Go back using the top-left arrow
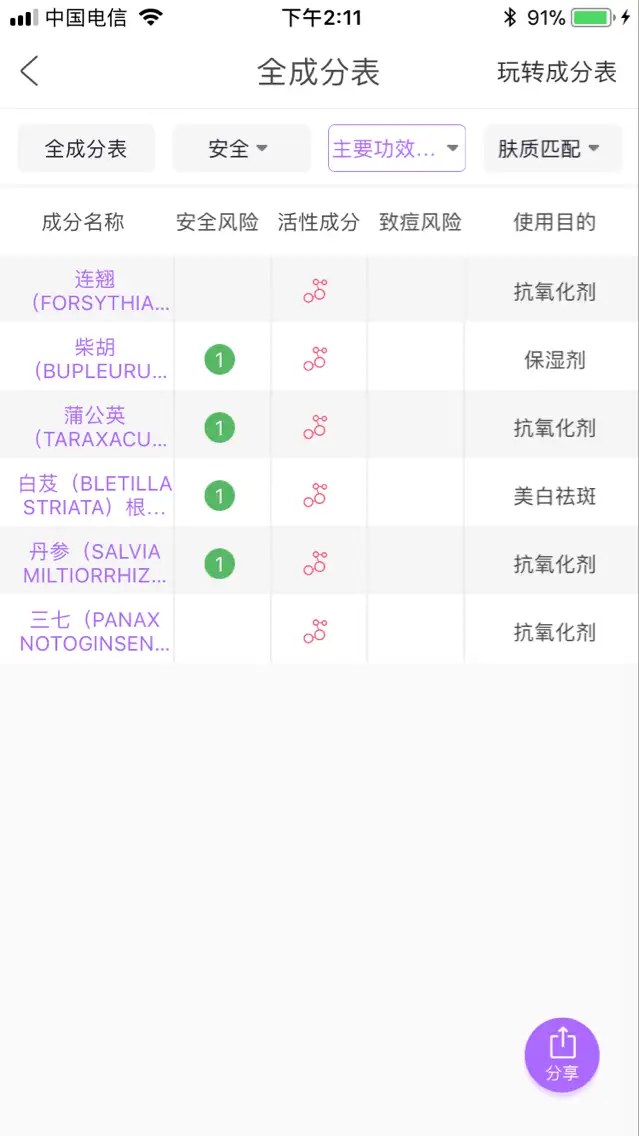639x1136 pixels. (x=29, y=72)
